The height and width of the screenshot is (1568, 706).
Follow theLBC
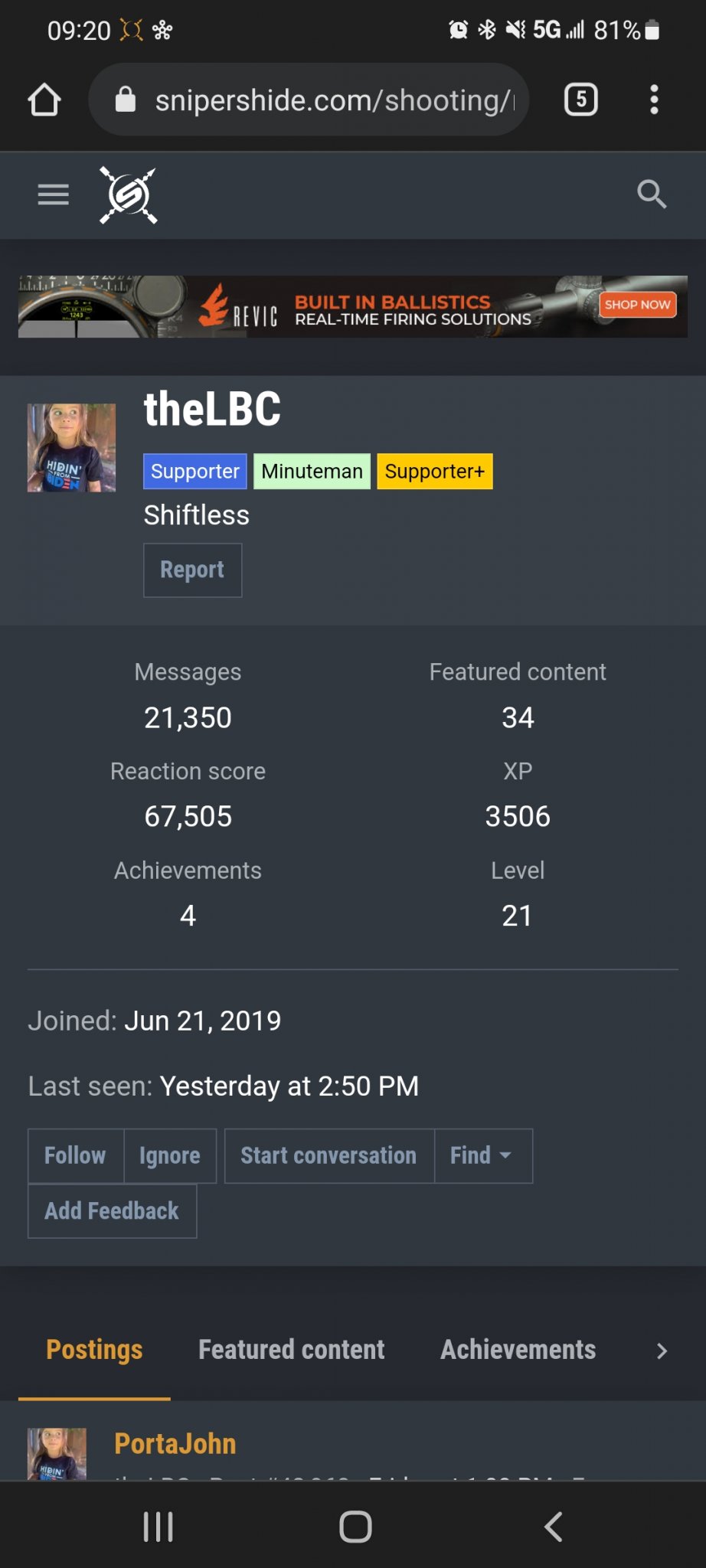pos(75,1155)
